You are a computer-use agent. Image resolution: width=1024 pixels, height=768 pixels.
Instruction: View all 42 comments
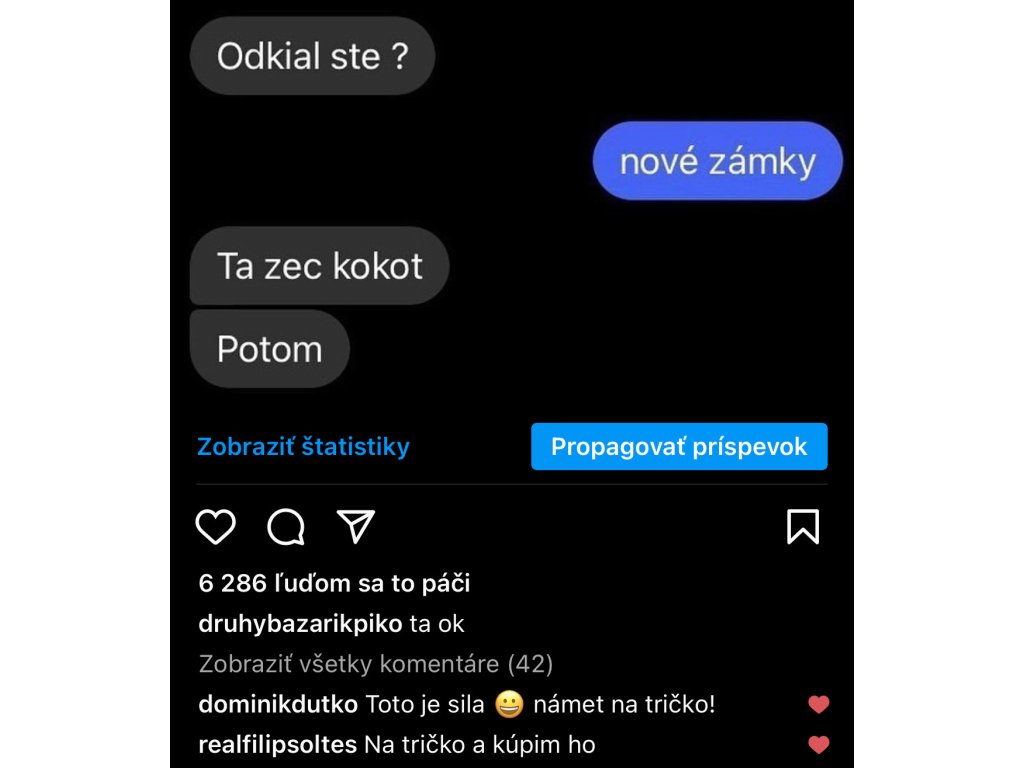pos(376,664)
